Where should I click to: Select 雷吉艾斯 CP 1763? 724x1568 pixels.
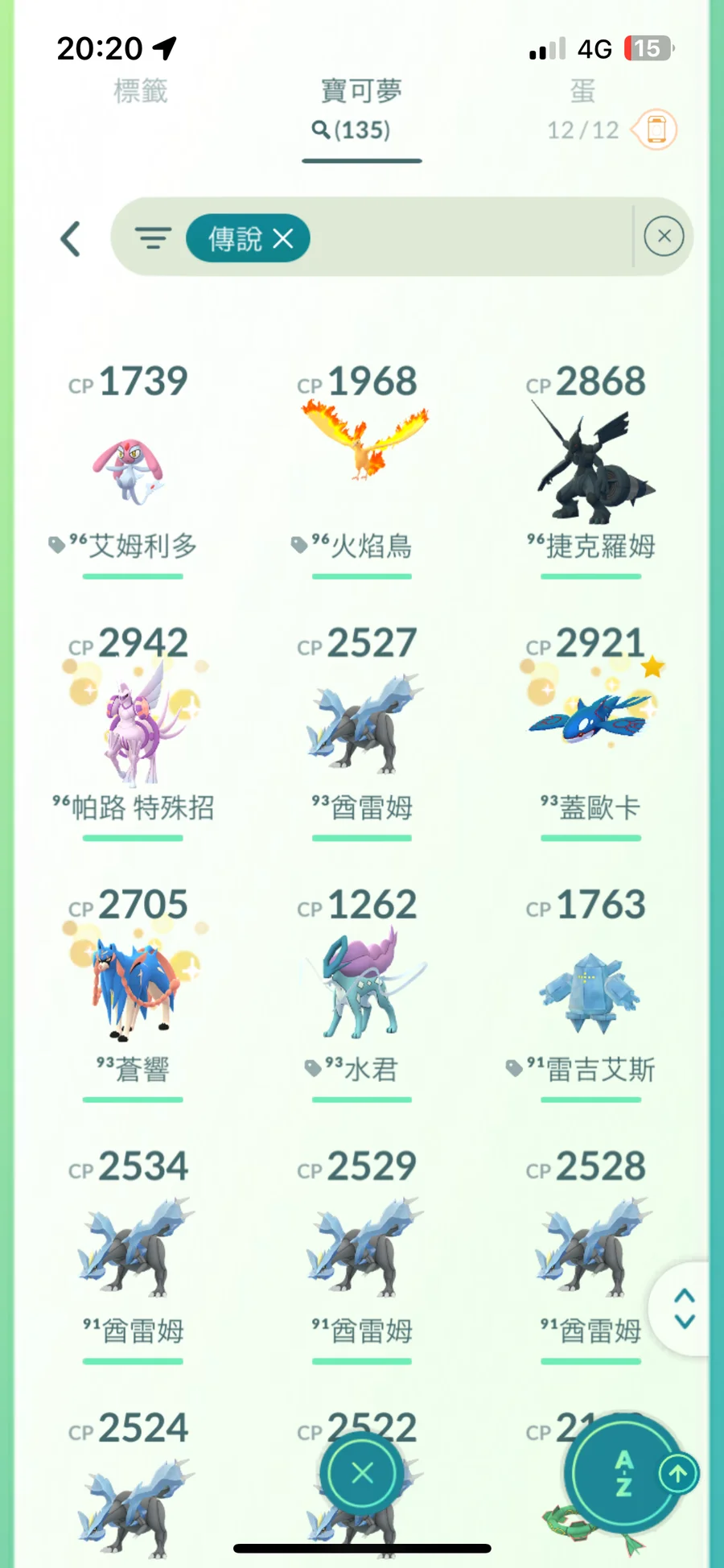point(591,994)
